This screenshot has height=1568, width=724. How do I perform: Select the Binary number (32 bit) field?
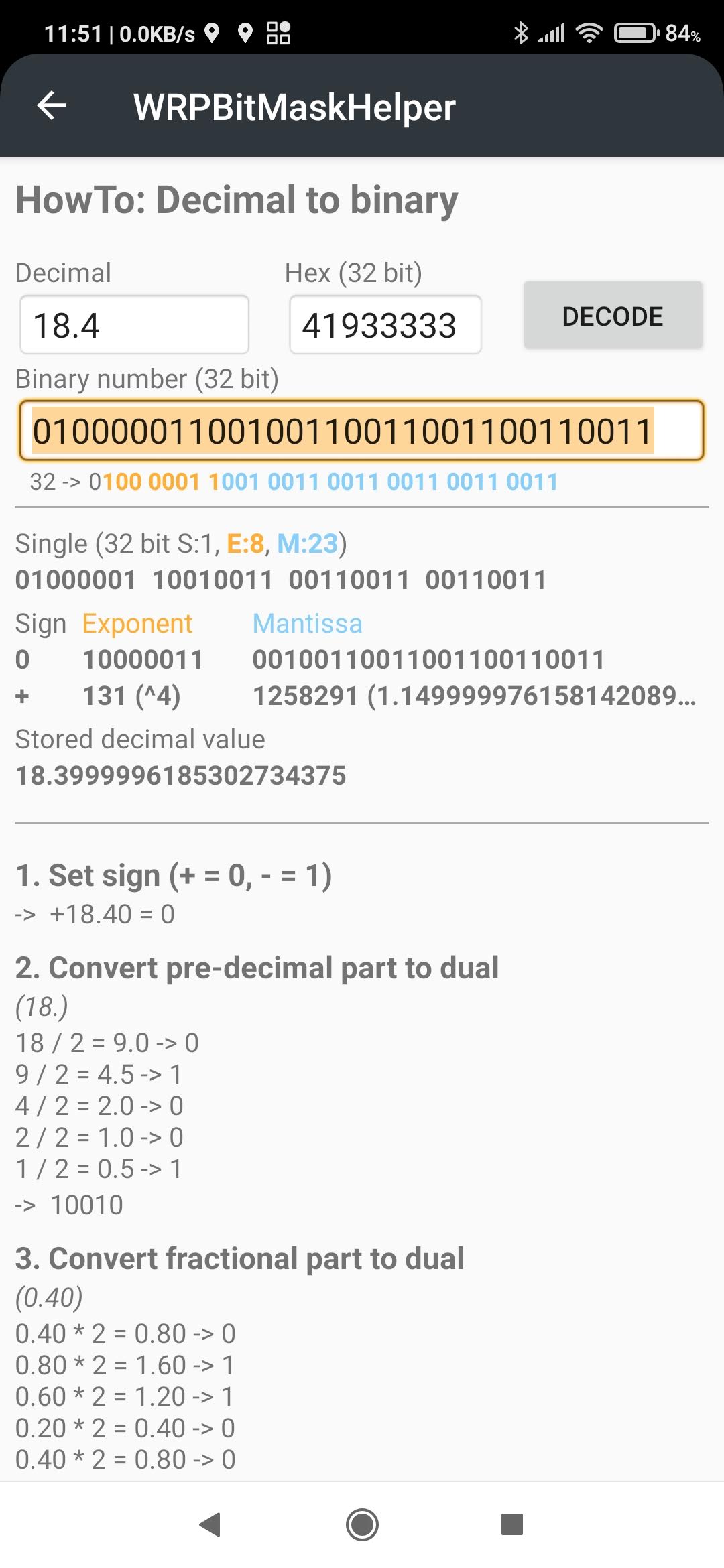click(361, 431)
